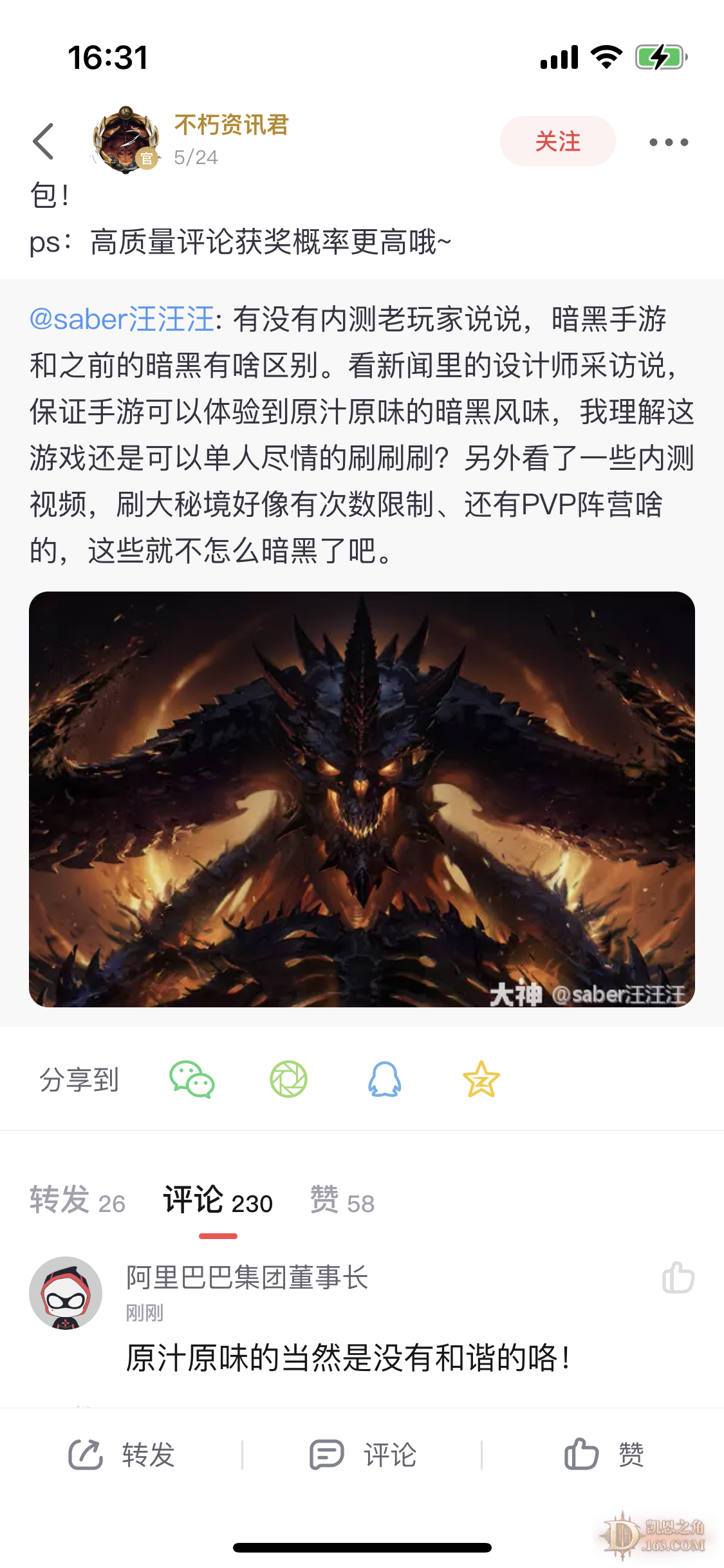Image resolution: width=724 pixels, height=1568 pixels.
Task: Like the post with bottom 赞 button
Action: (x=604, y=1455)
